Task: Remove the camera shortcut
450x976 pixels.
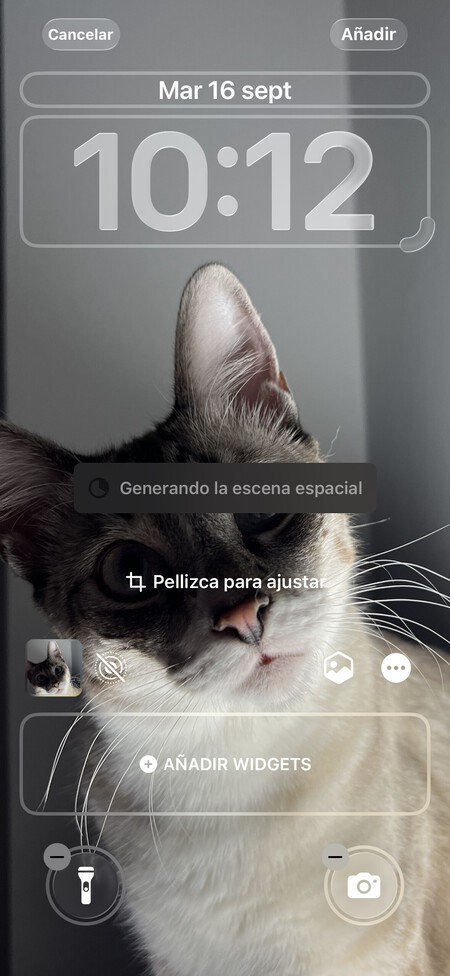Action: [x=335, y=857]
